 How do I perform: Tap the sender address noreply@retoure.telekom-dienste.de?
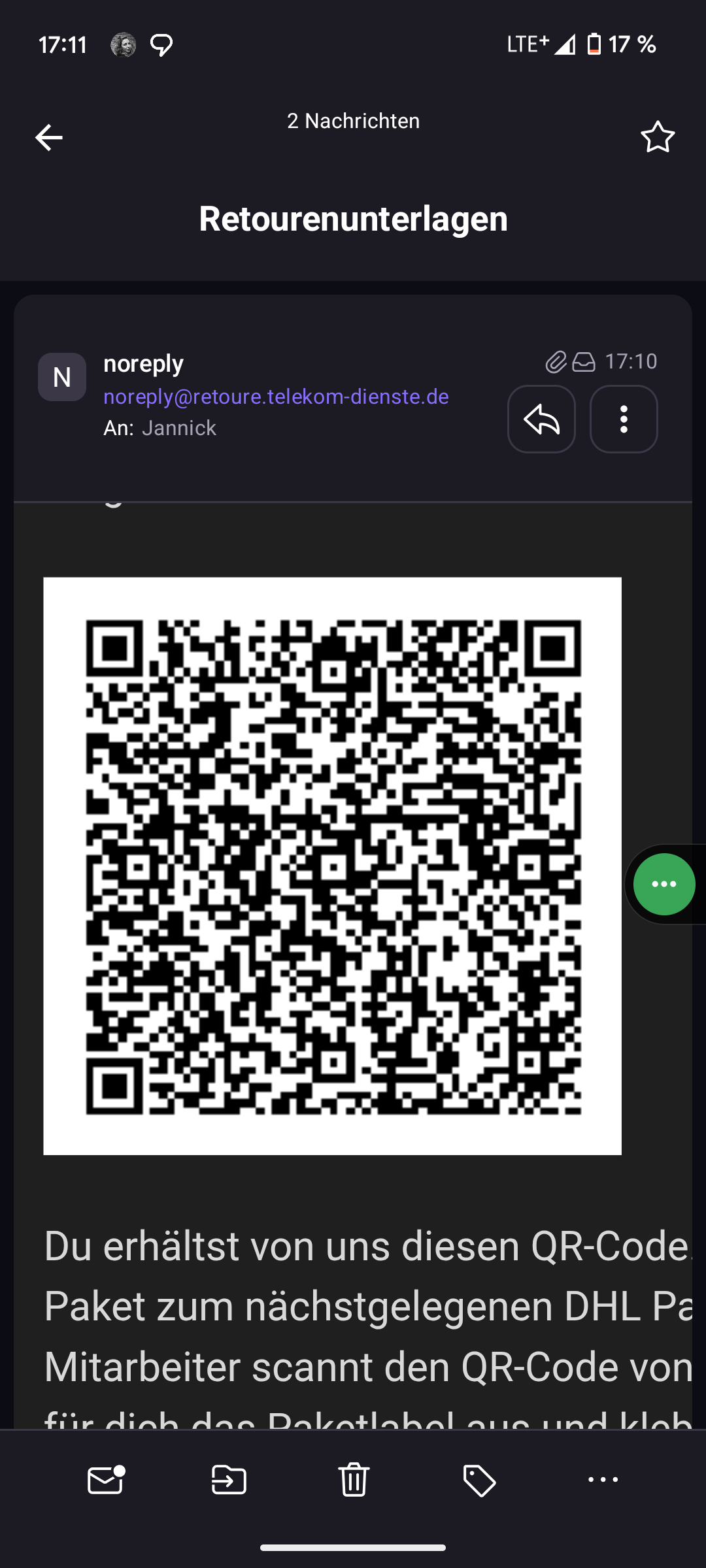click(x=276, y=397)
